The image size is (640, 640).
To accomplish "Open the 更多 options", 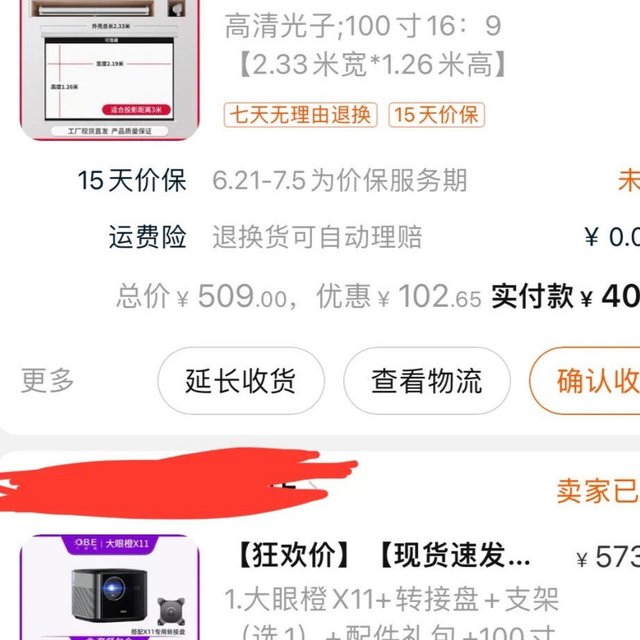I will click(48, 380).
